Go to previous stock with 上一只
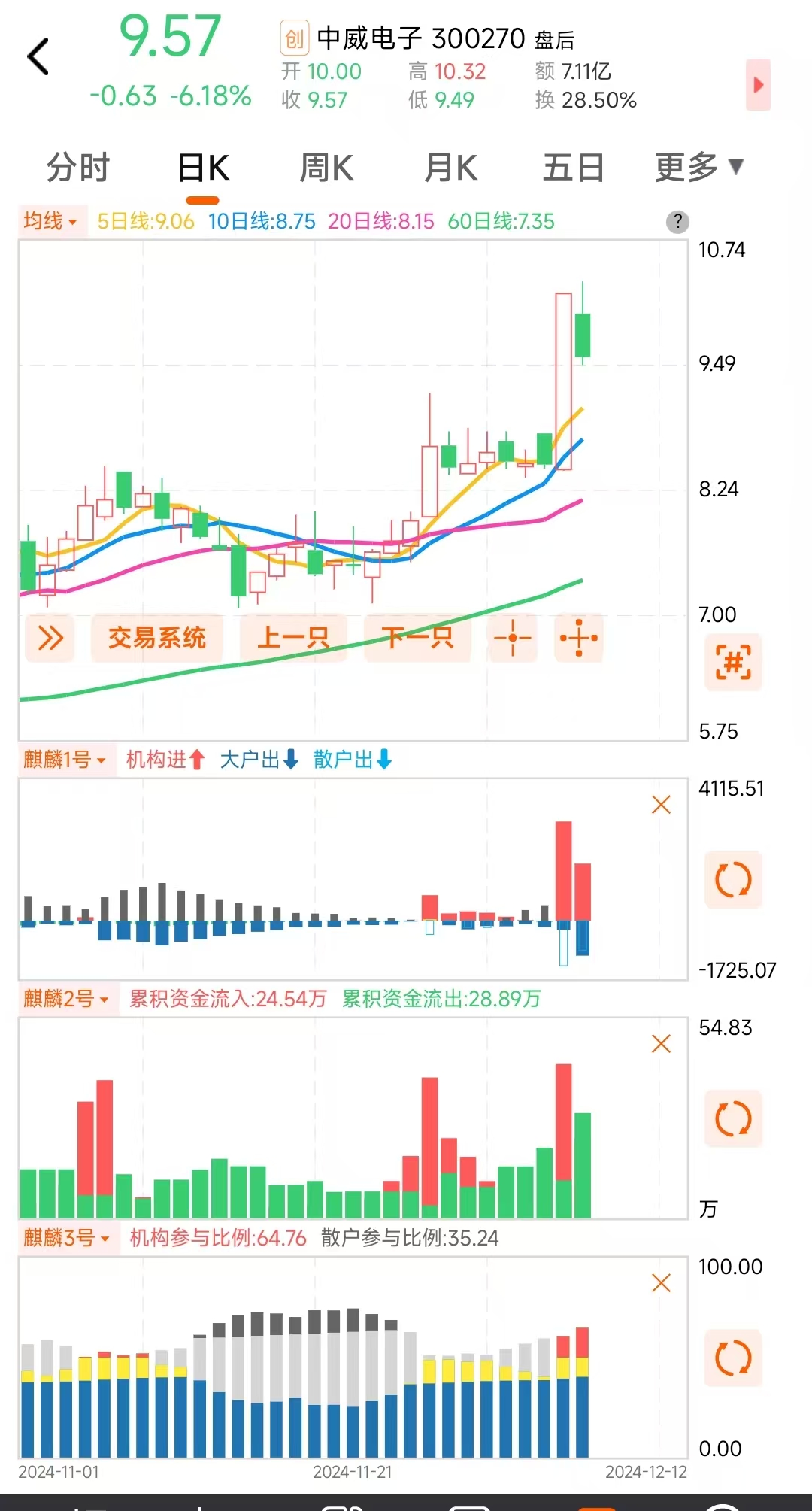The image size is (812, 1511). [293, 639]
